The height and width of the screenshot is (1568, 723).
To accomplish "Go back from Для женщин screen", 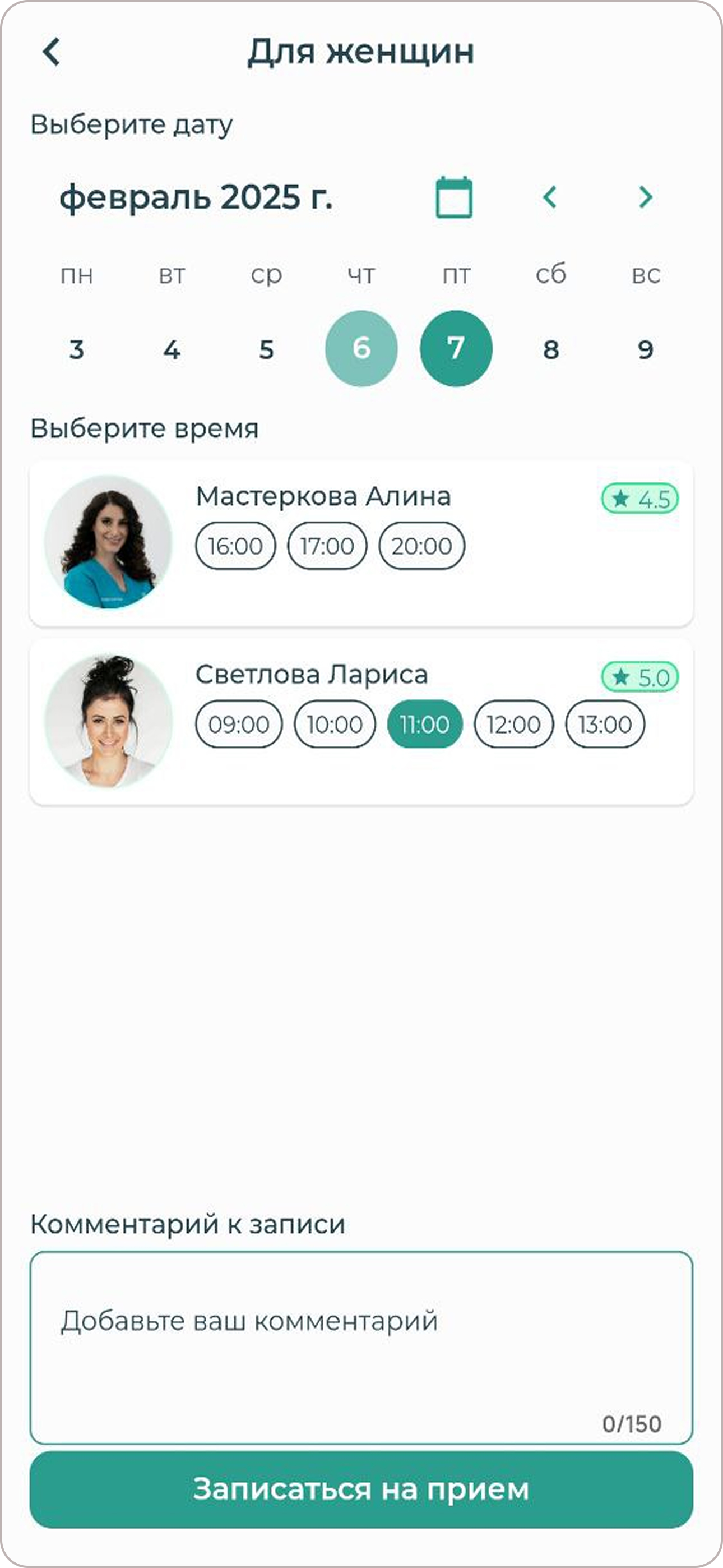I will pos(52,52).
